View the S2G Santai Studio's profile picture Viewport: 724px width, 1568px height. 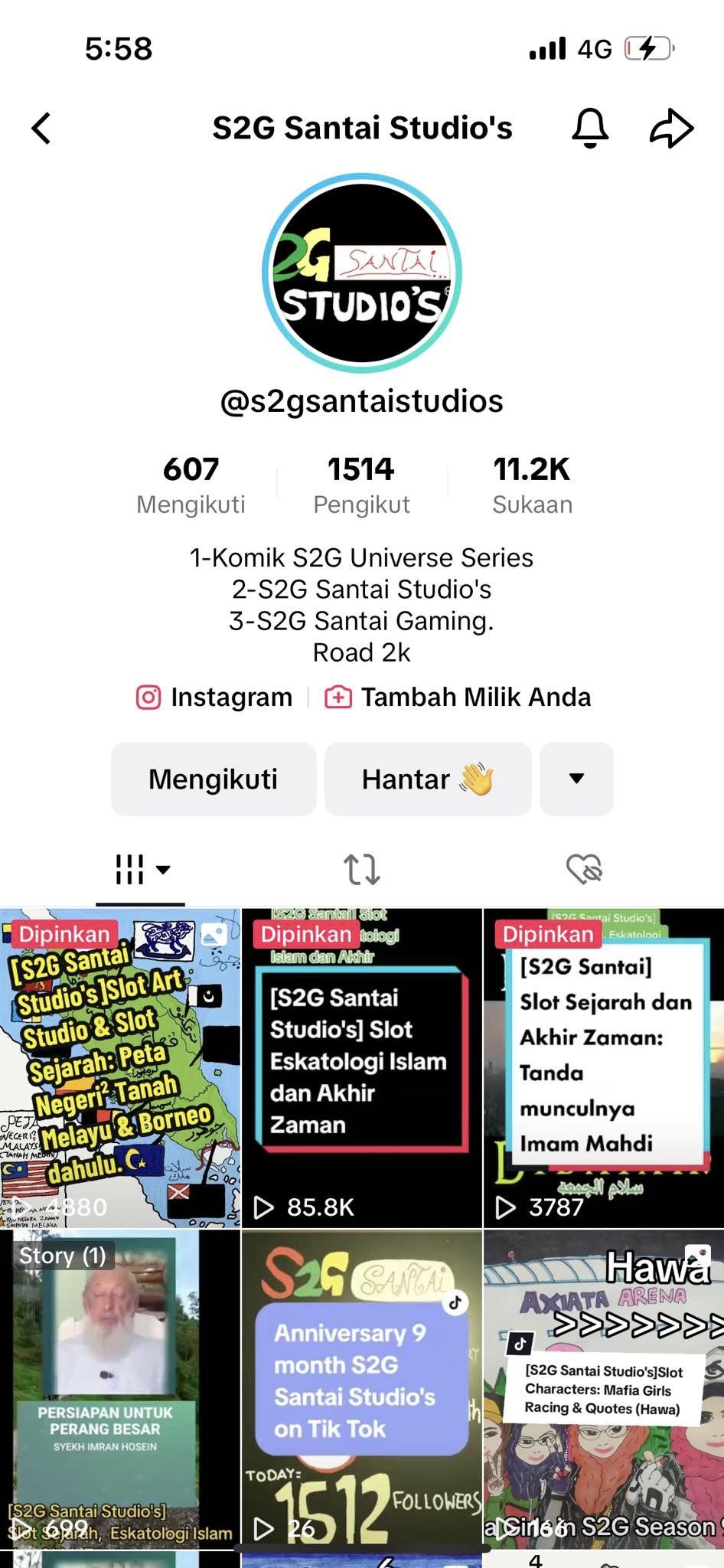click(x=362, y=273)
